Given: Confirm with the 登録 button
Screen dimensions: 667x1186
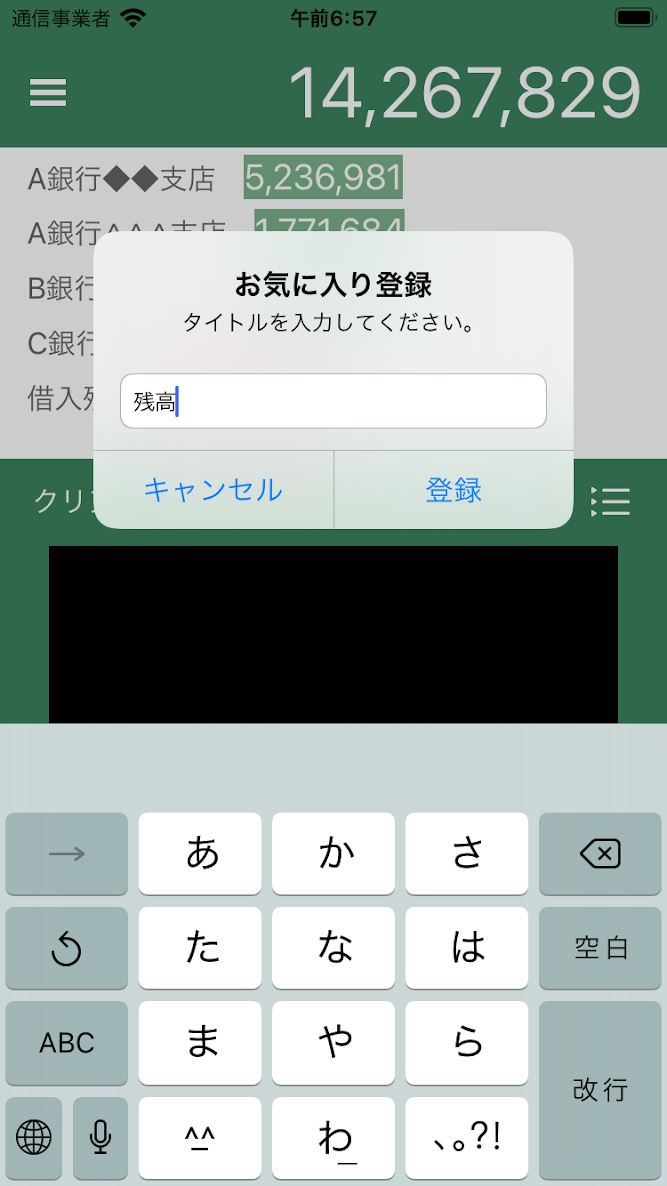Looking at the screenshot, I should [454, 490].
